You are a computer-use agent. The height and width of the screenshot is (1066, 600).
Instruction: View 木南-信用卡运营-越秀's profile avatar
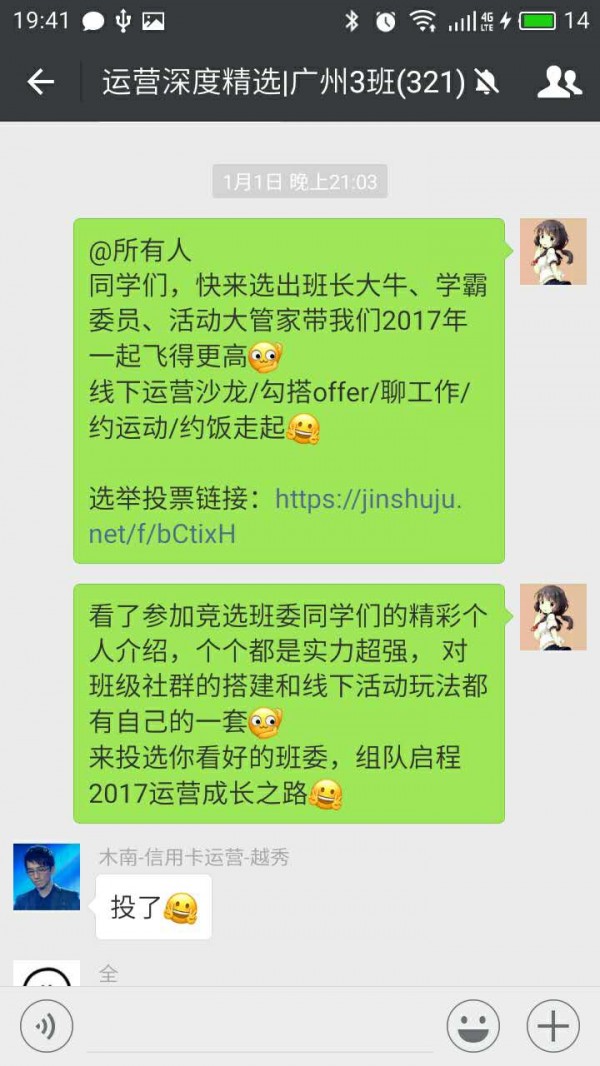tap(46, 876)
